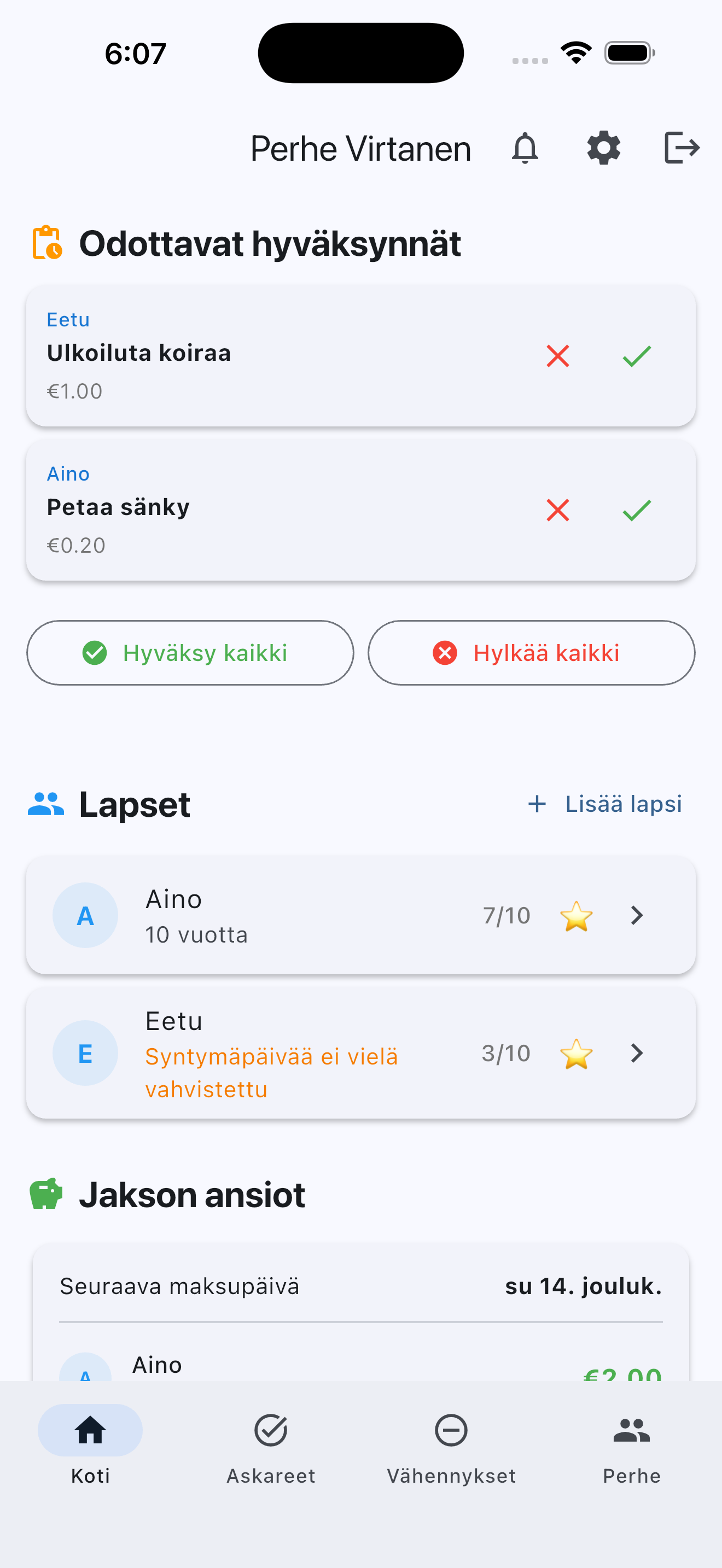Tap Eetu's avatar circle with letter E

pos(85,1052)
